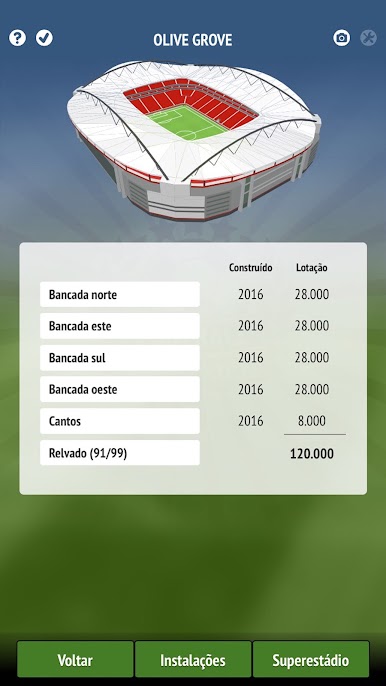Screen dimensions: 386x686
Task: Go back with the Voltar button
Action: coord(75,659)
